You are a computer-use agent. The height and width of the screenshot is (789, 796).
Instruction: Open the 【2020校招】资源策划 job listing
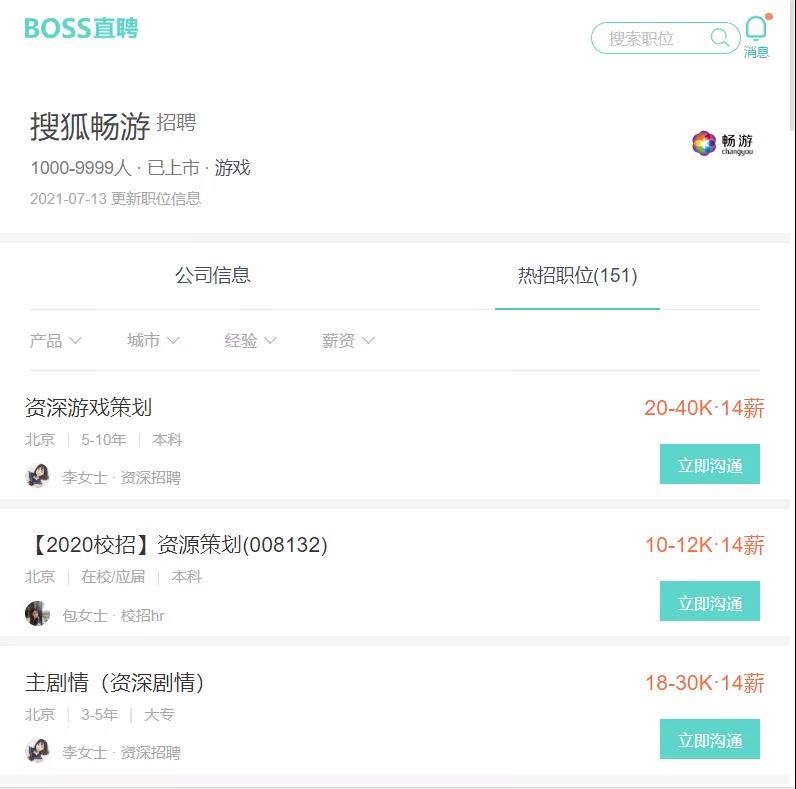pyautogui.click(x=176, y=545)
